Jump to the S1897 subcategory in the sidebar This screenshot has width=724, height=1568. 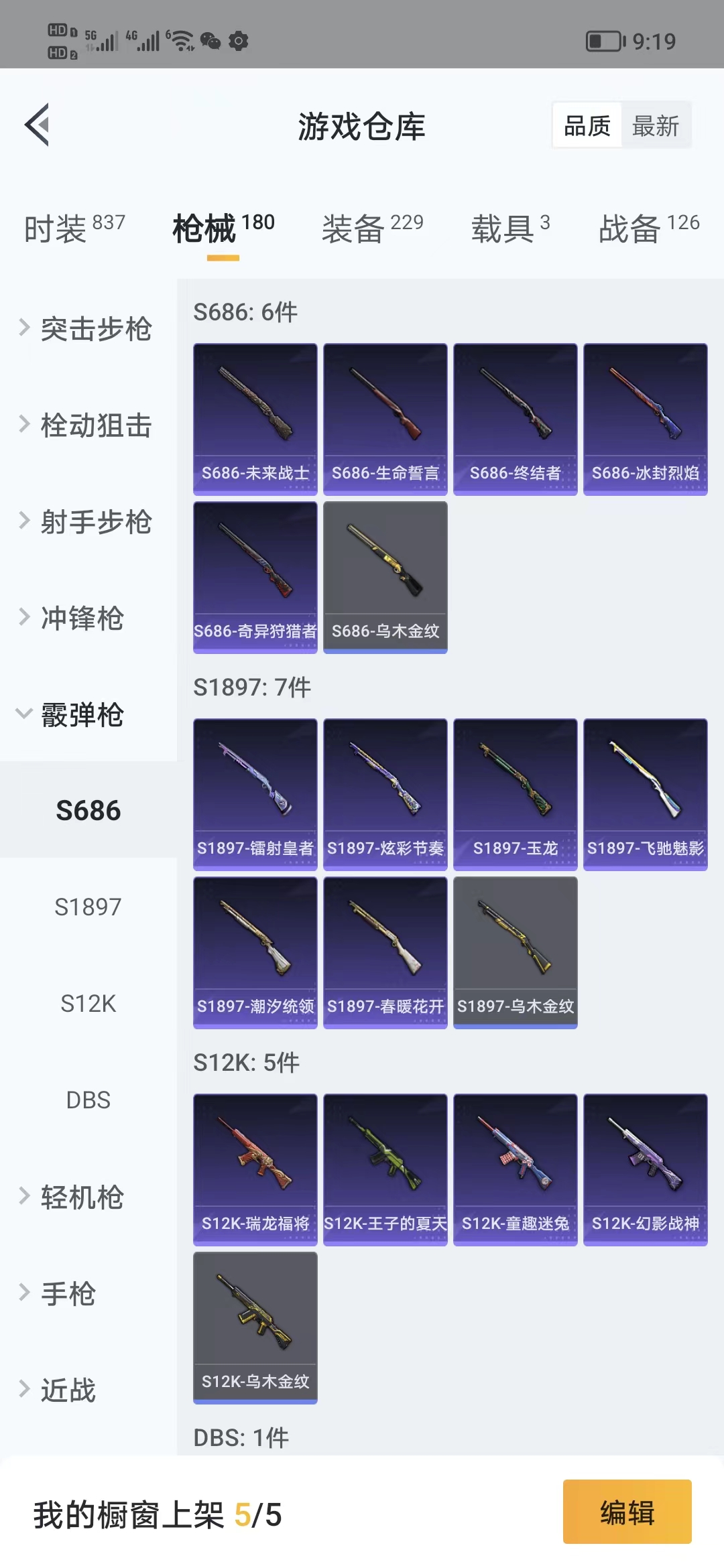point(88,907)
